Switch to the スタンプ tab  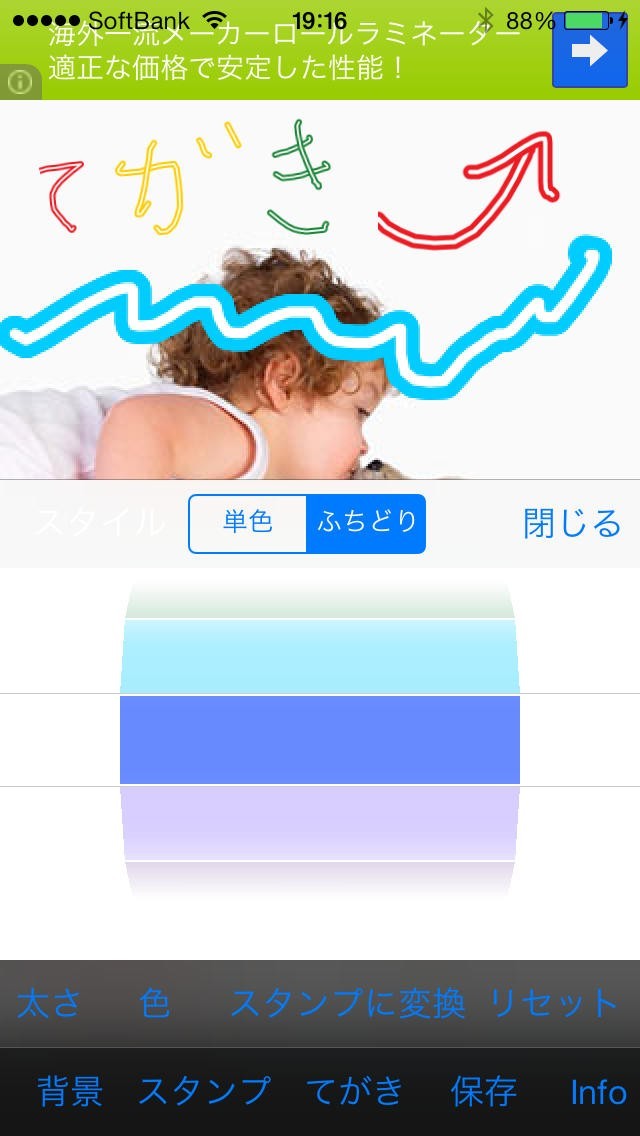point(204,1091)
